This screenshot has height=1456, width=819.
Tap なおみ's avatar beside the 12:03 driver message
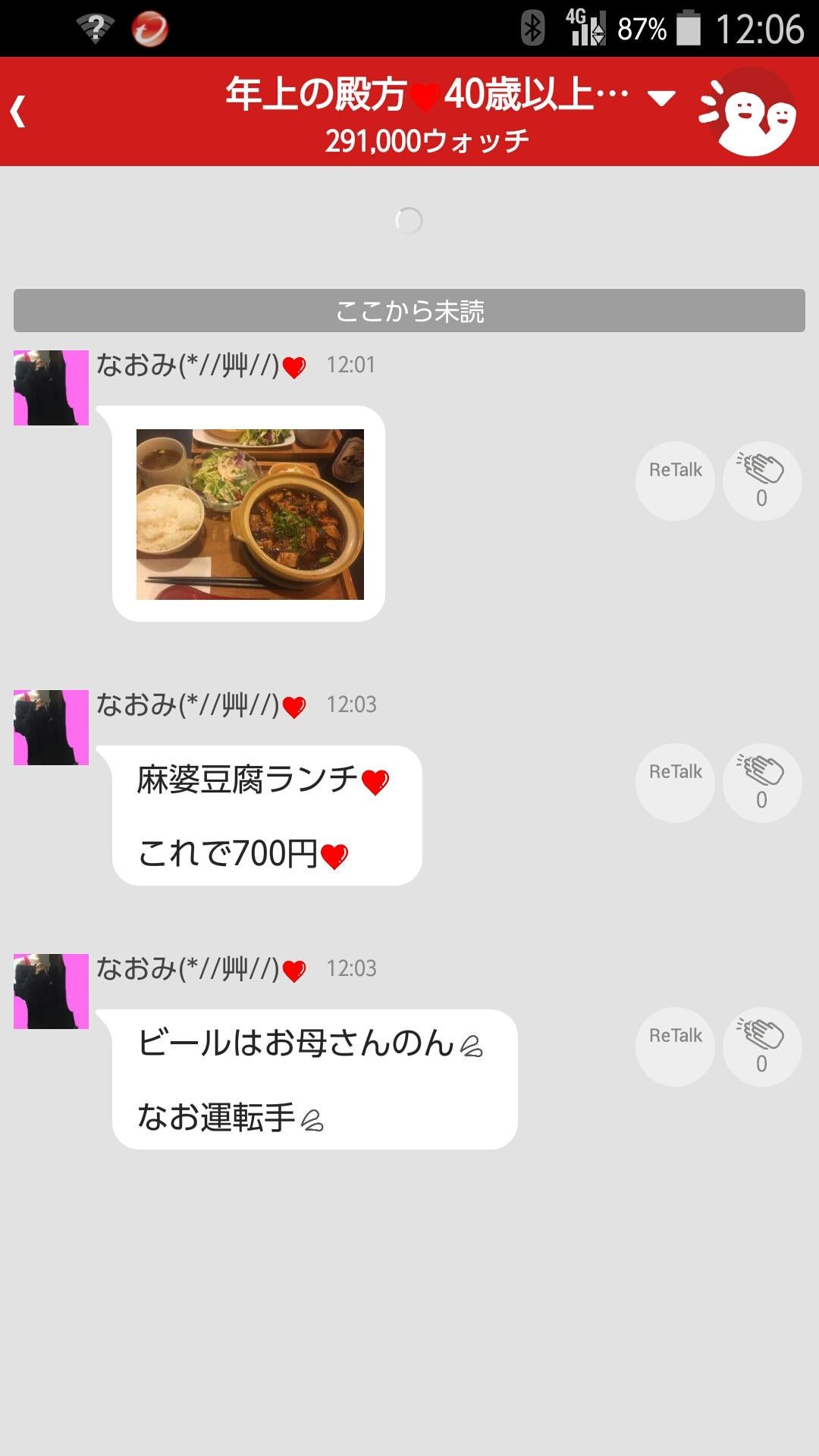[x=50, y=990]
